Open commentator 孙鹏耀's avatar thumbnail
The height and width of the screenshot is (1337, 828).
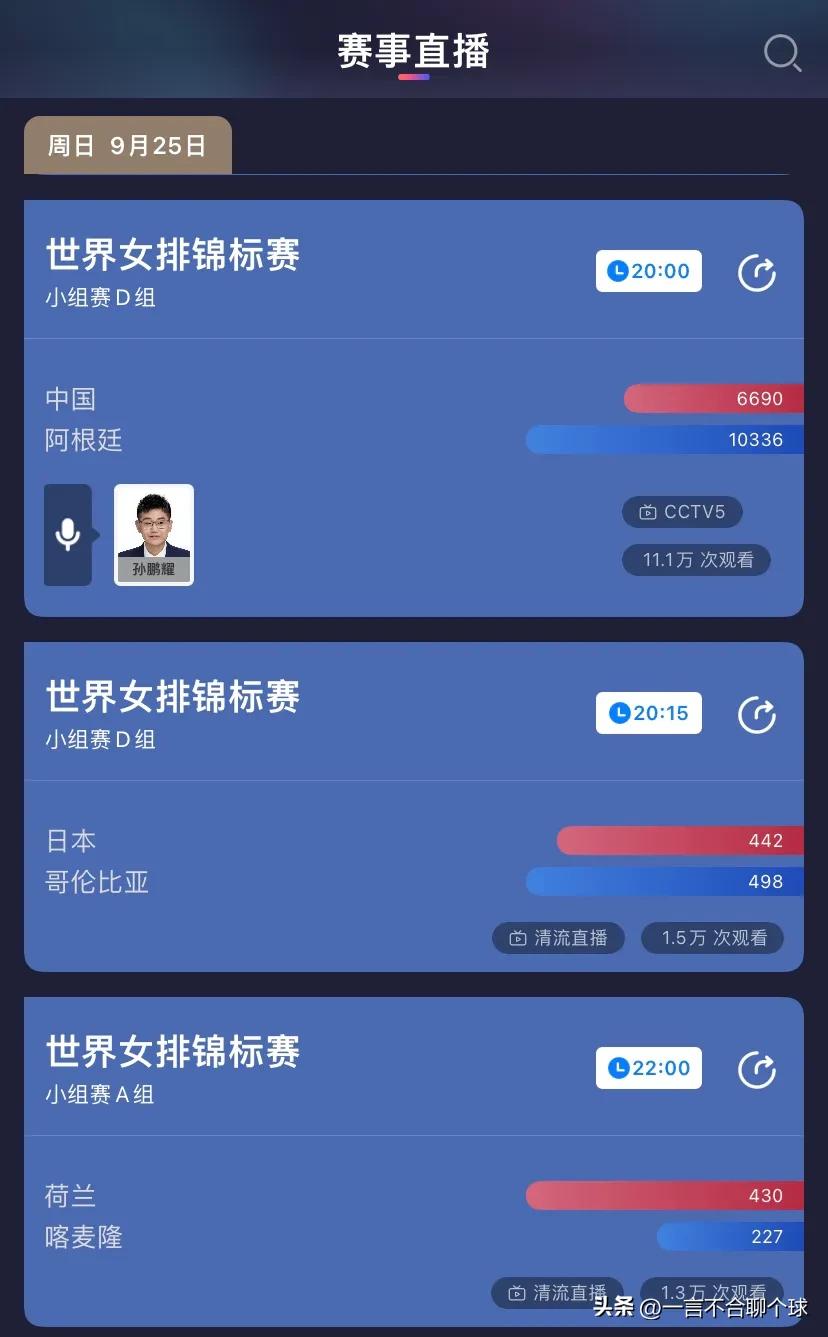[153, 535]
